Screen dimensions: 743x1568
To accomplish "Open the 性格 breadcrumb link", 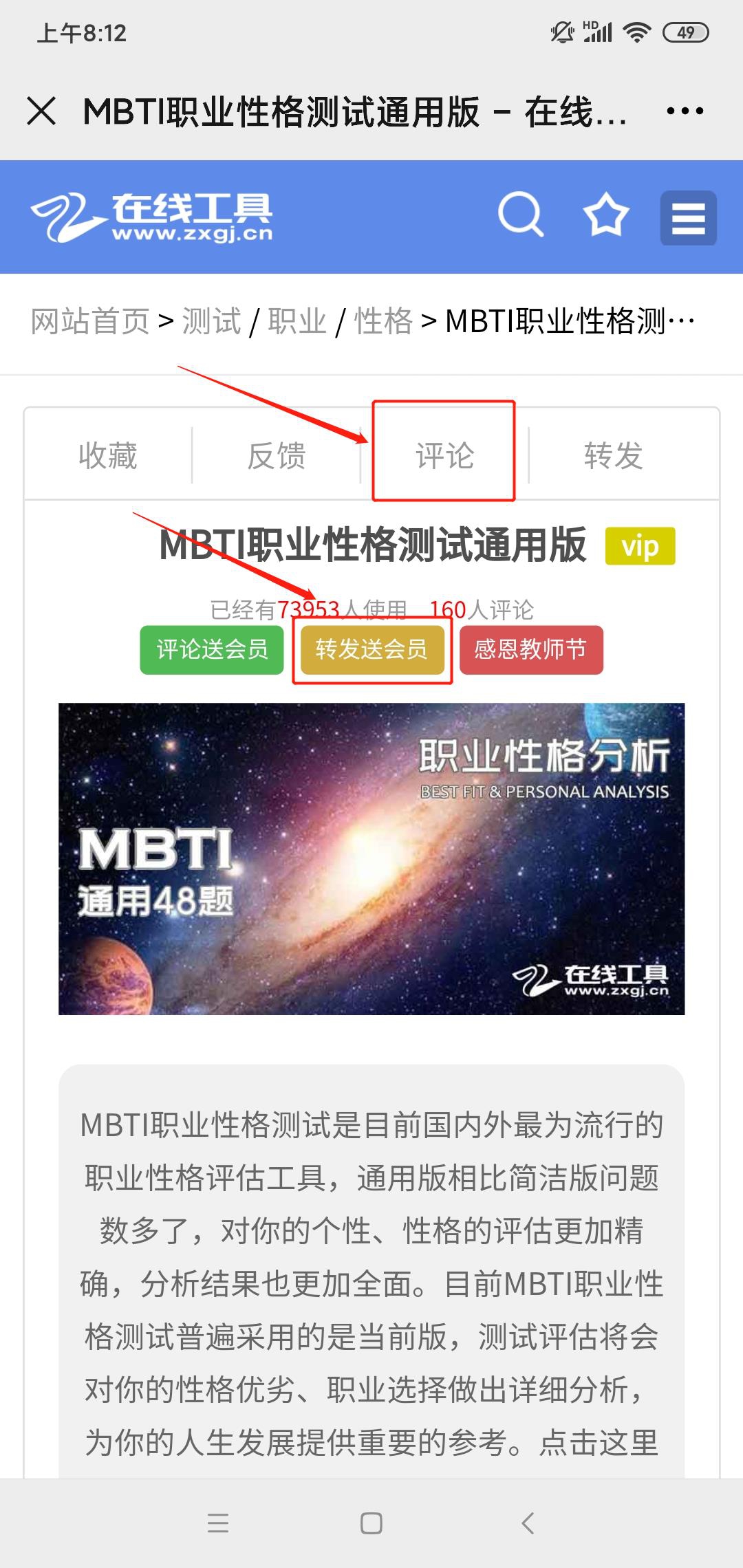I will [383, 321].
